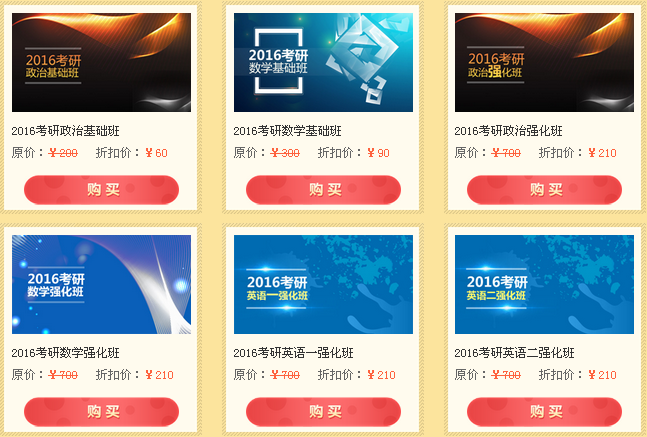Open the 2016考研政治基础班 course image
This screenshot has width=647, height=437.
pos(101,62)
